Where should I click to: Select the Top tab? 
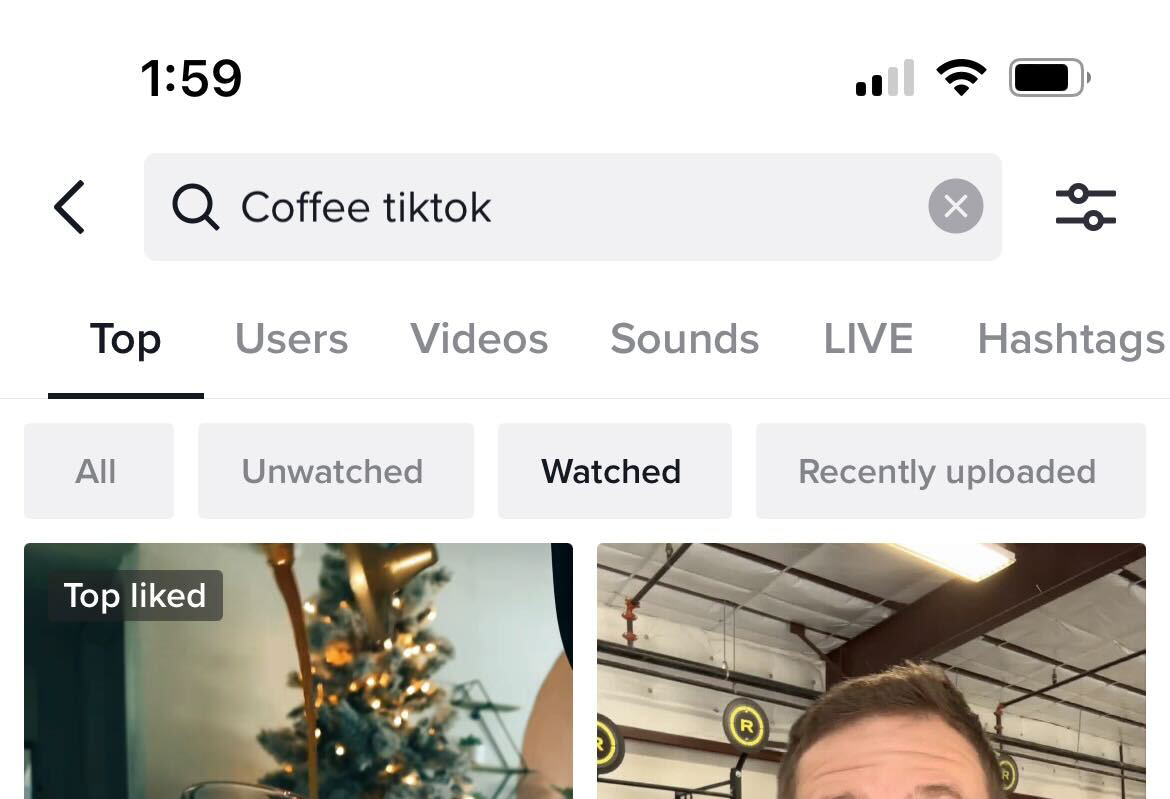pos(125,339)
